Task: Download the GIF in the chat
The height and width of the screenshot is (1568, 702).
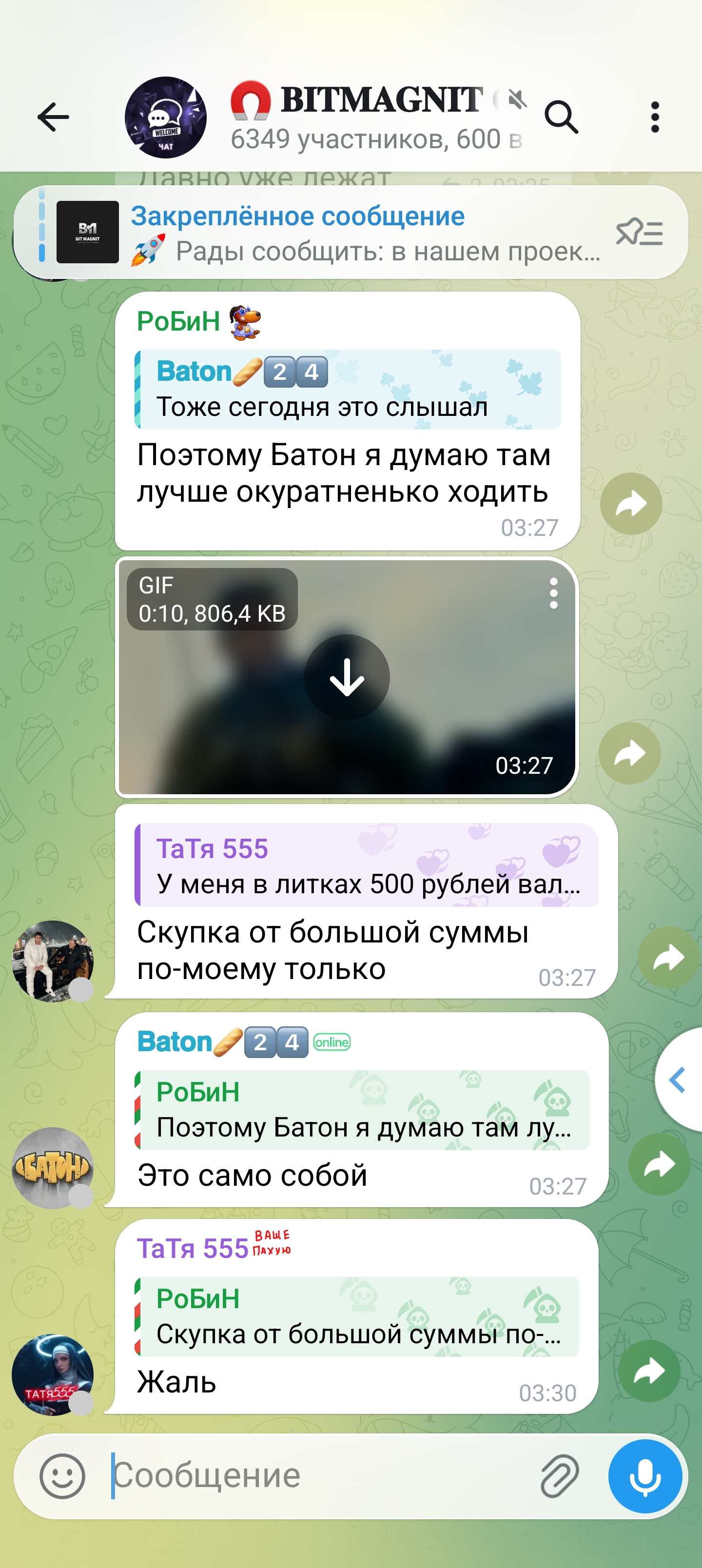Action: pyautogui.click(x=347, y=677)
